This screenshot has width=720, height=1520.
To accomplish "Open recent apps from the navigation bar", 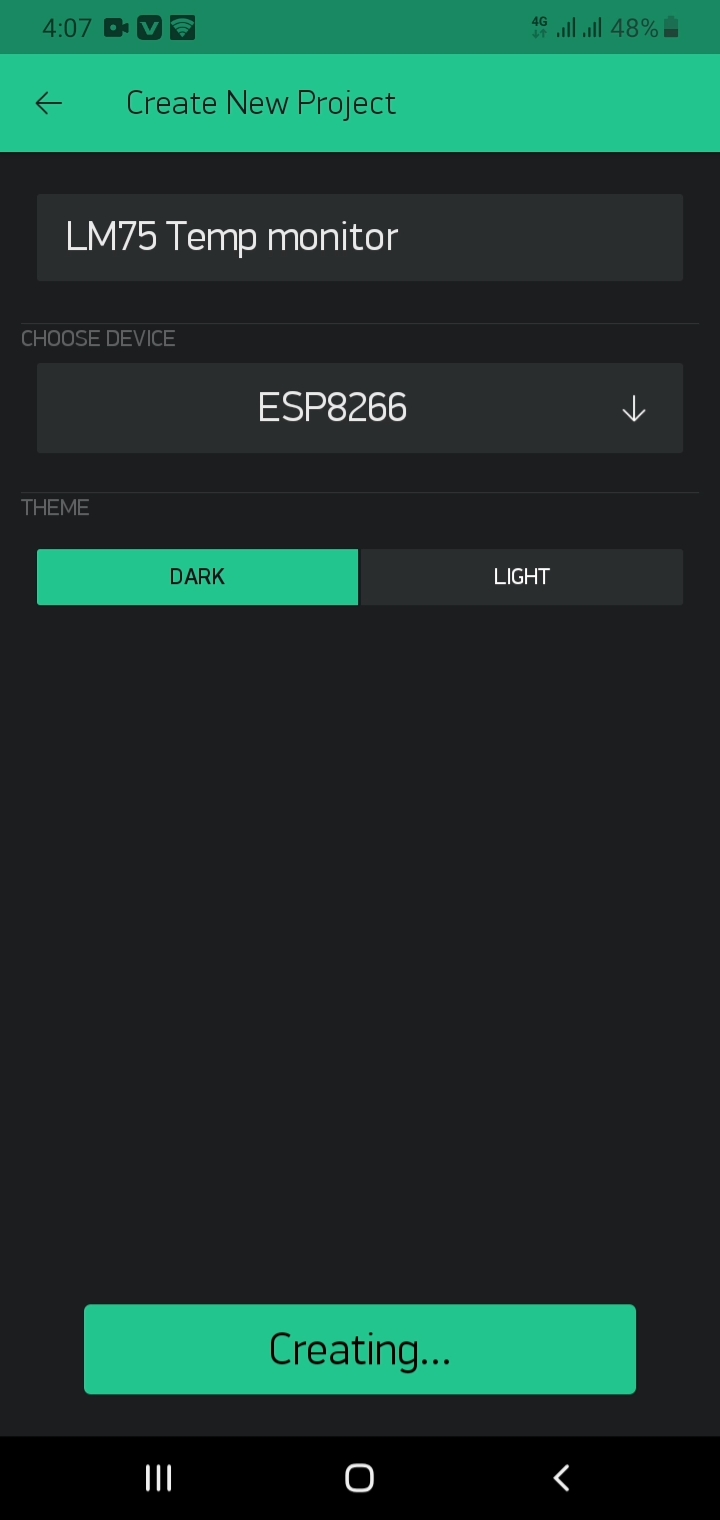I will coord(159,1478).
